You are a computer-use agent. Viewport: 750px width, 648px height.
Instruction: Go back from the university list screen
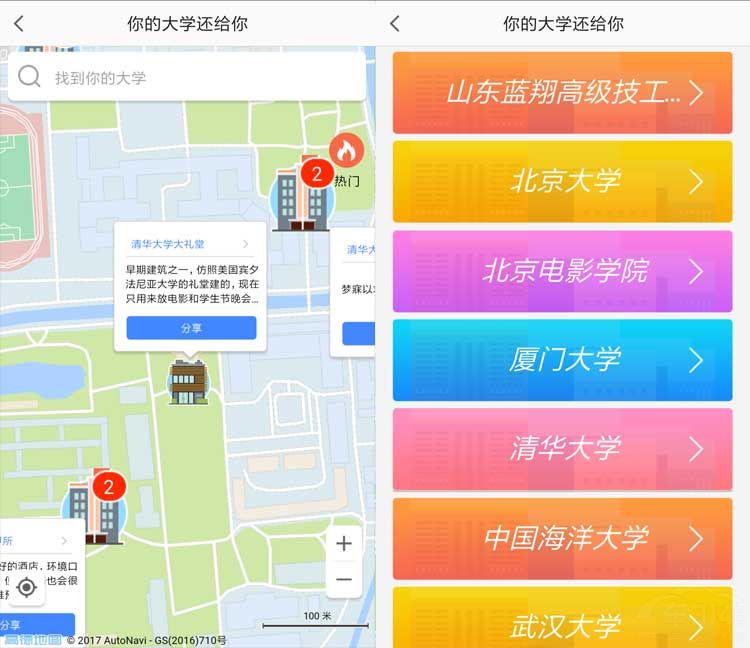[x=395, y=24]
